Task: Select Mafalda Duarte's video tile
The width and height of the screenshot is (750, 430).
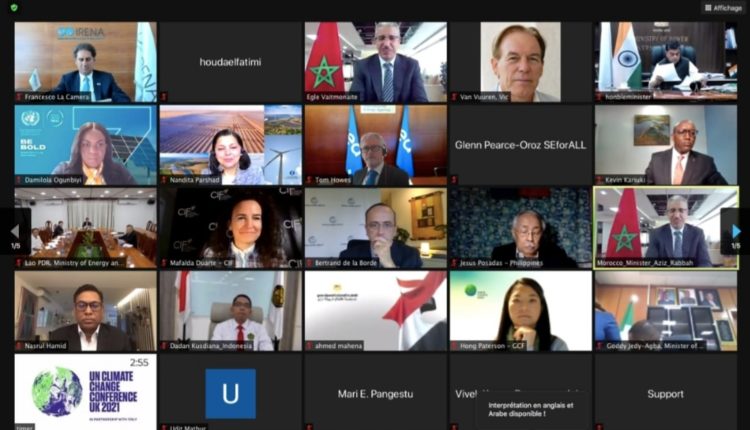Action: pos(230,227)
